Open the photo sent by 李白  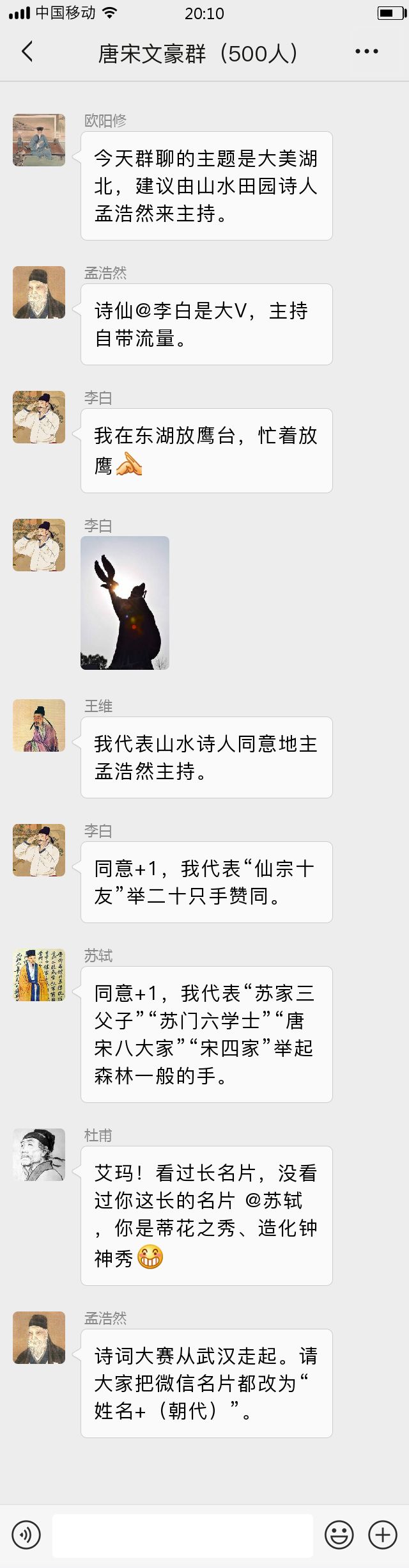[x=125, y=603]
